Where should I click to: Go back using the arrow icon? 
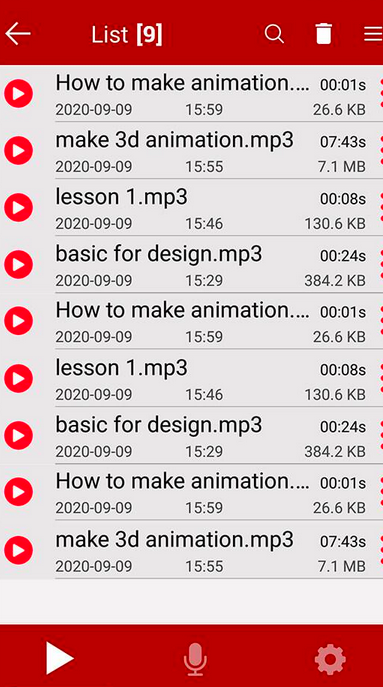pos(18,34)
